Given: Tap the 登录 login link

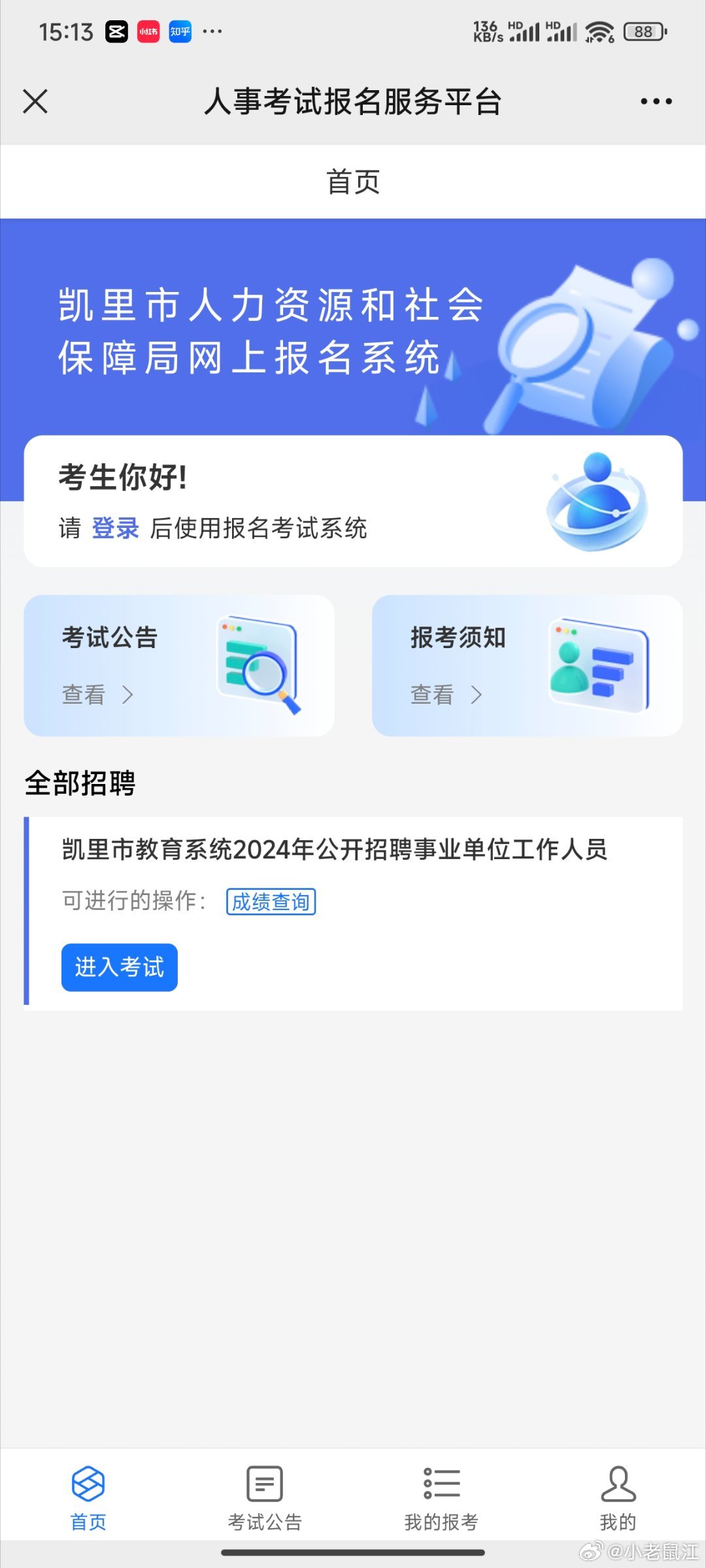Looking at the screenshot, I should [115, 528].
